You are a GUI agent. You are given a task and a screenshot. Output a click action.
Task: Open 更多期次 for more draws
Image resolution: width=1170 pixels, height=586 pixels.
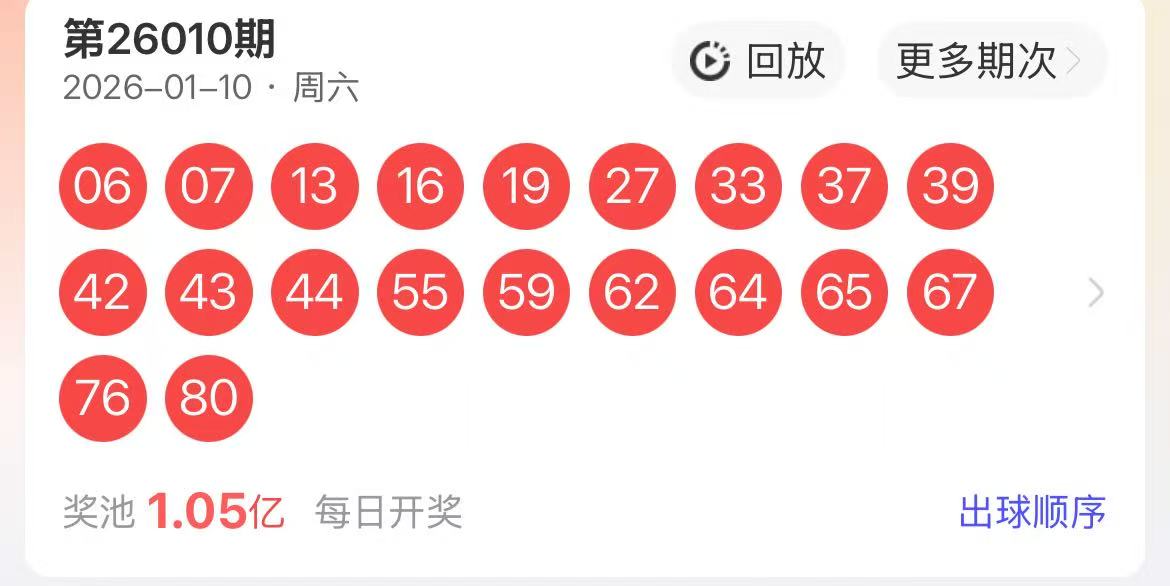[x=990, y=61]
